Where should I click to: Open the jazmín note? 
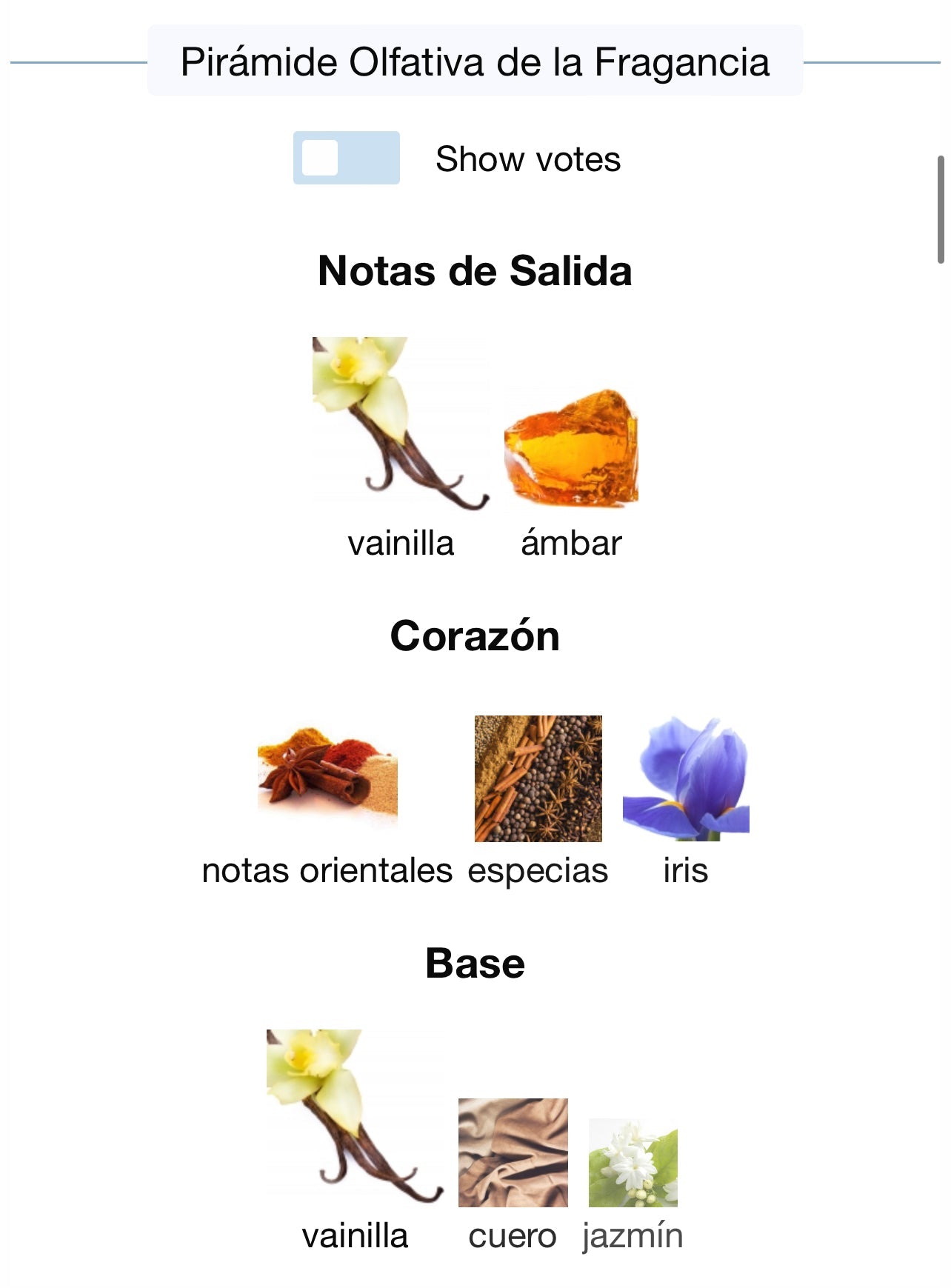pos(633,1163)
